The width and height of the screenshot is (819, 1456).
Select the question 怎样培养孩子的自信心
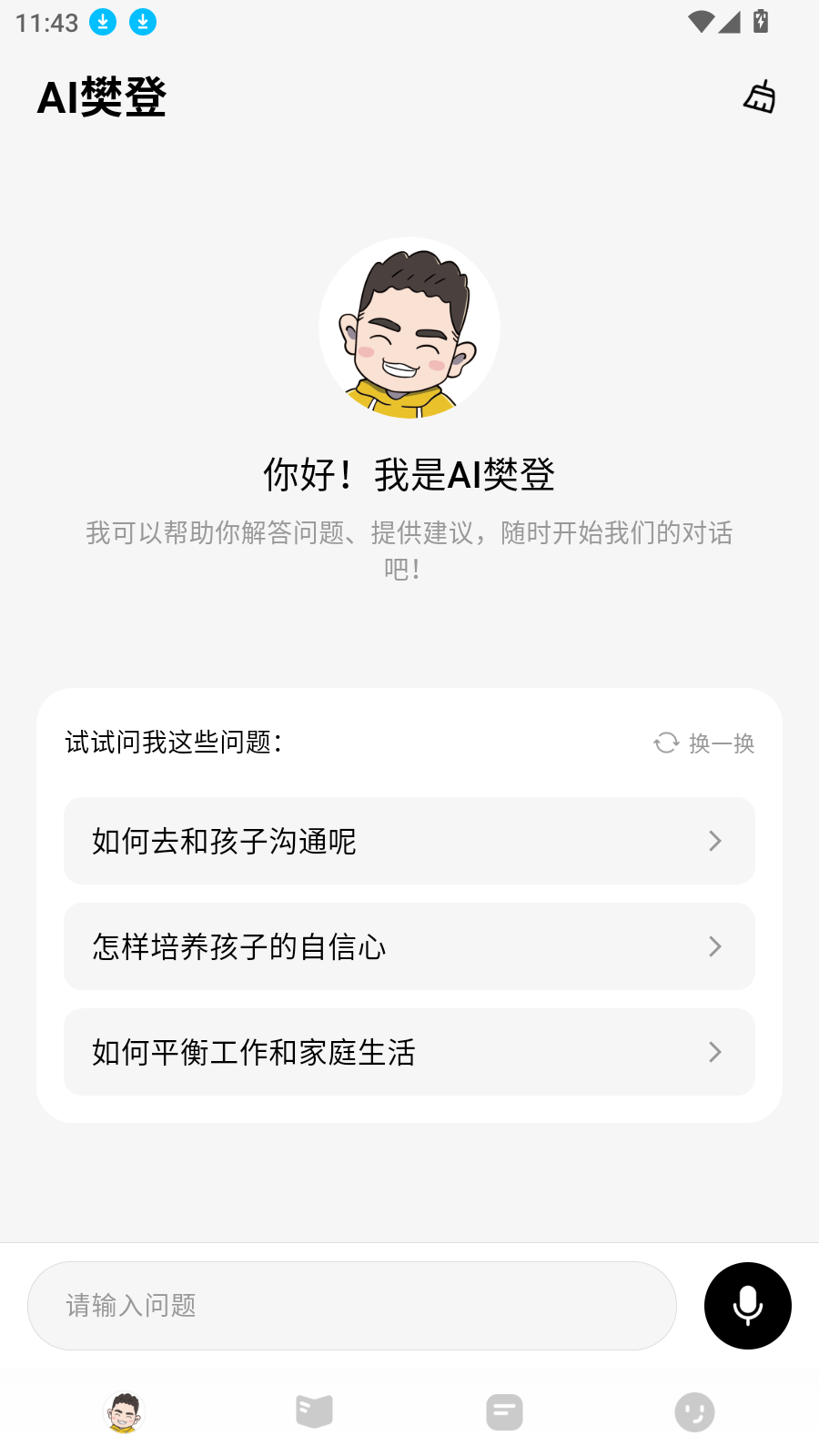[x=409, y=946]
